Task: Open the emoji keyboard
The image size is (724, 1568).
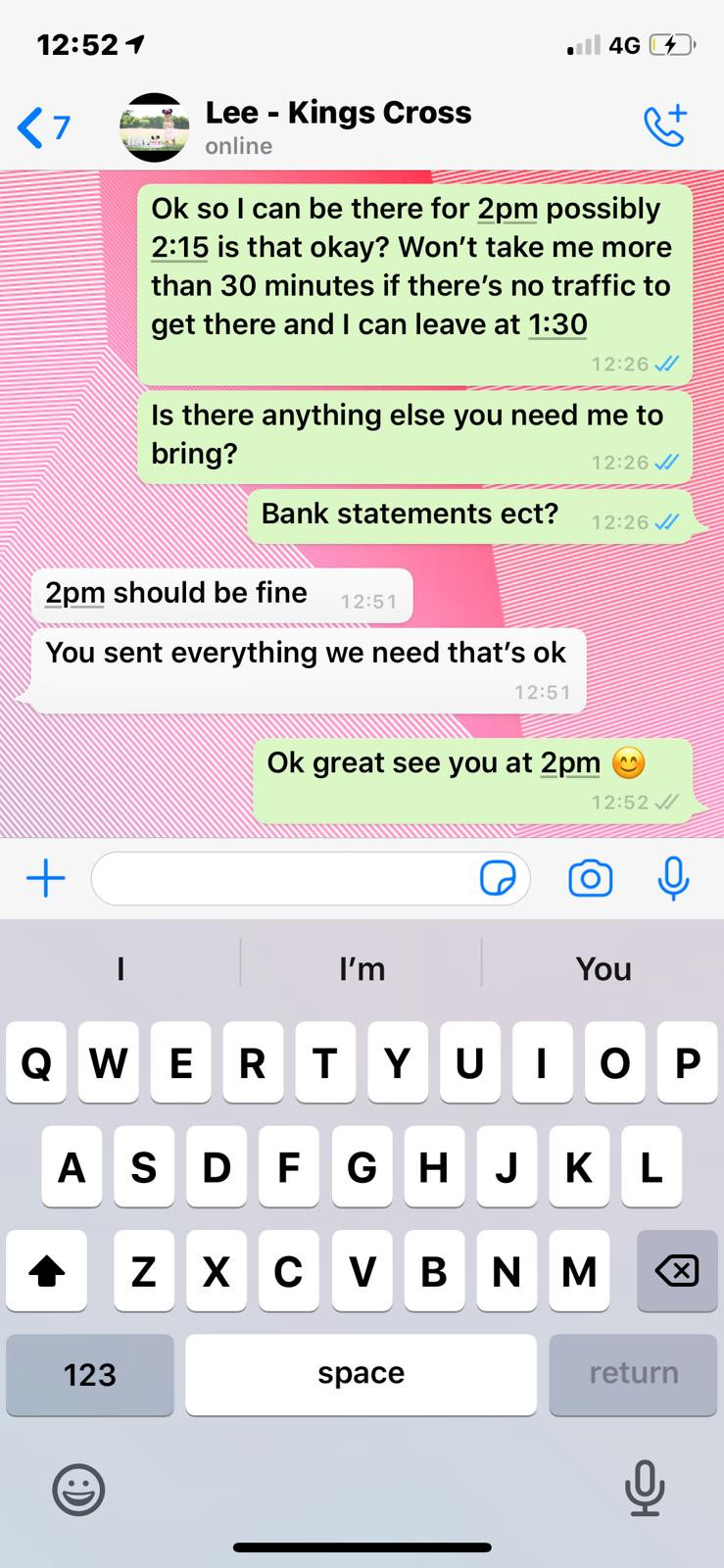Action: tap(78, 1490)
